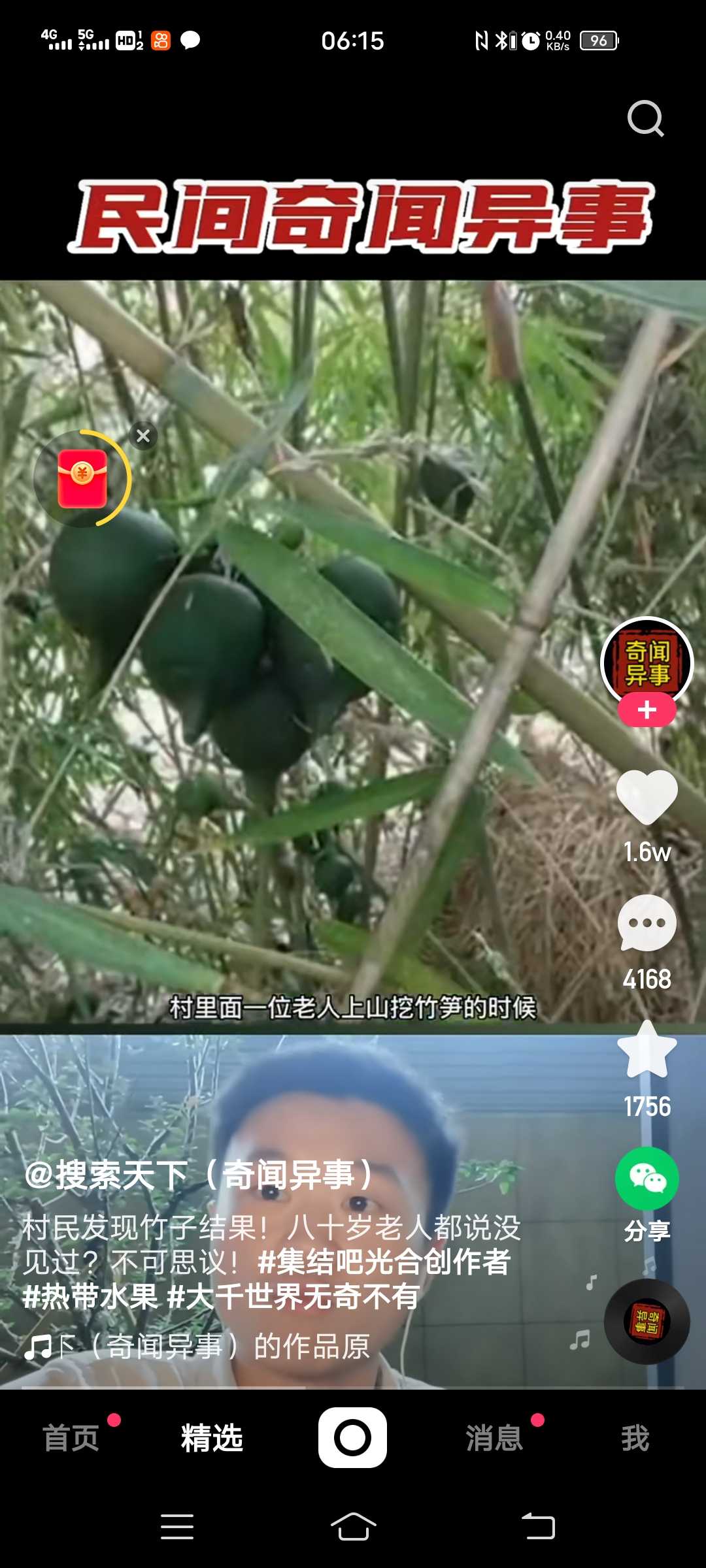Image resolution: width=706 pixels, height=1568 pixels.
Task: Open the red envelope reward widget
Action: [82, 479]
